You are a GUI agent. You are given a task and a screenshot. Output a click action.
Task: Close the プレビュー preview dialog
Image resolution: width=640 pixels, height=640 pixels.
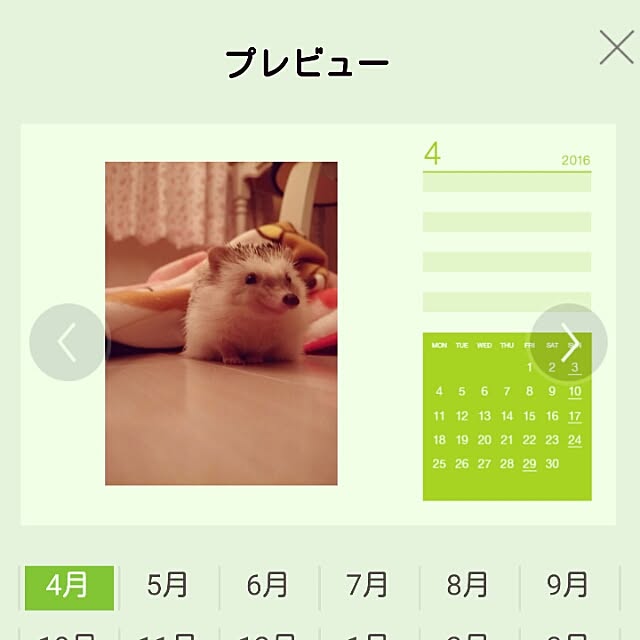tap(616, 47)
